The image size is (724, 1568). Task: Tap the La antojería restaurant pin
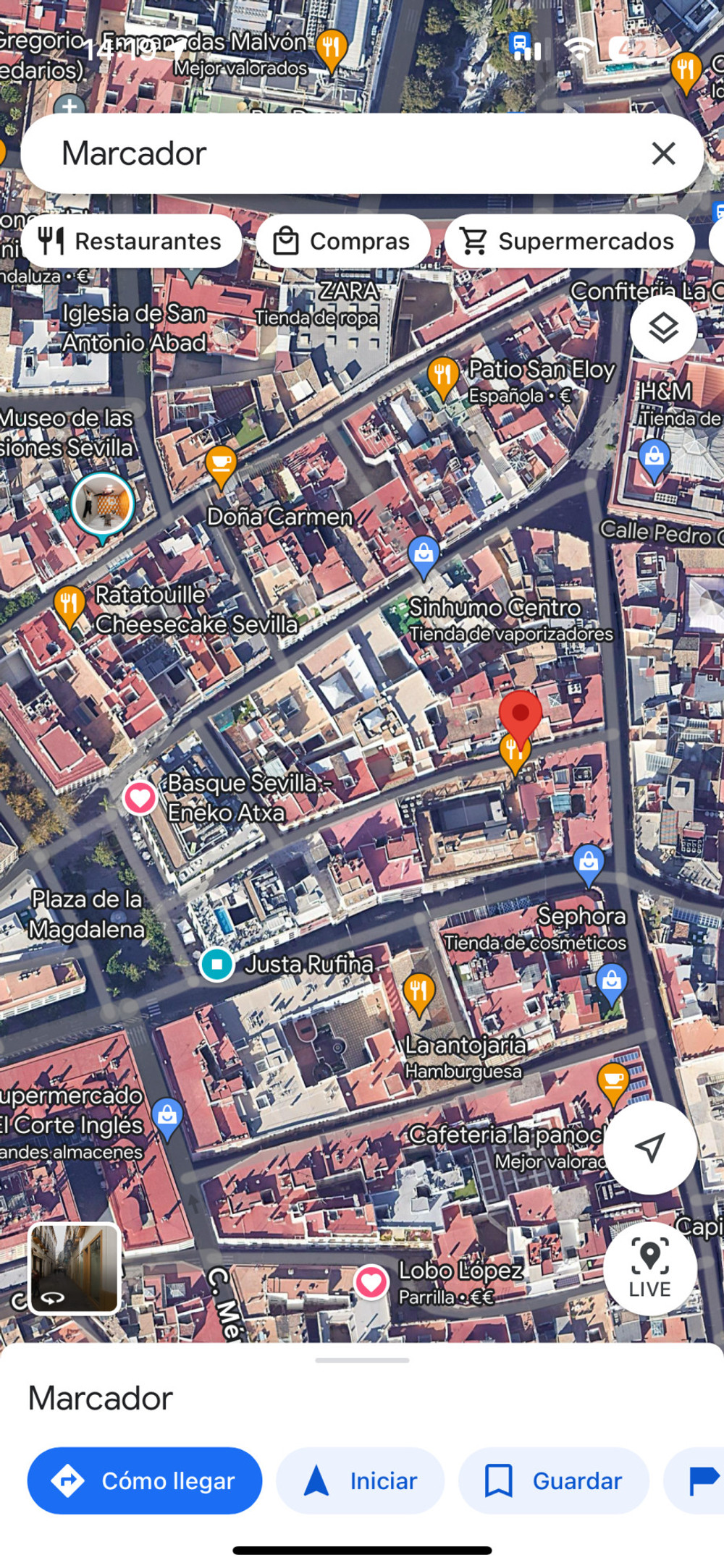coord(418,993)
